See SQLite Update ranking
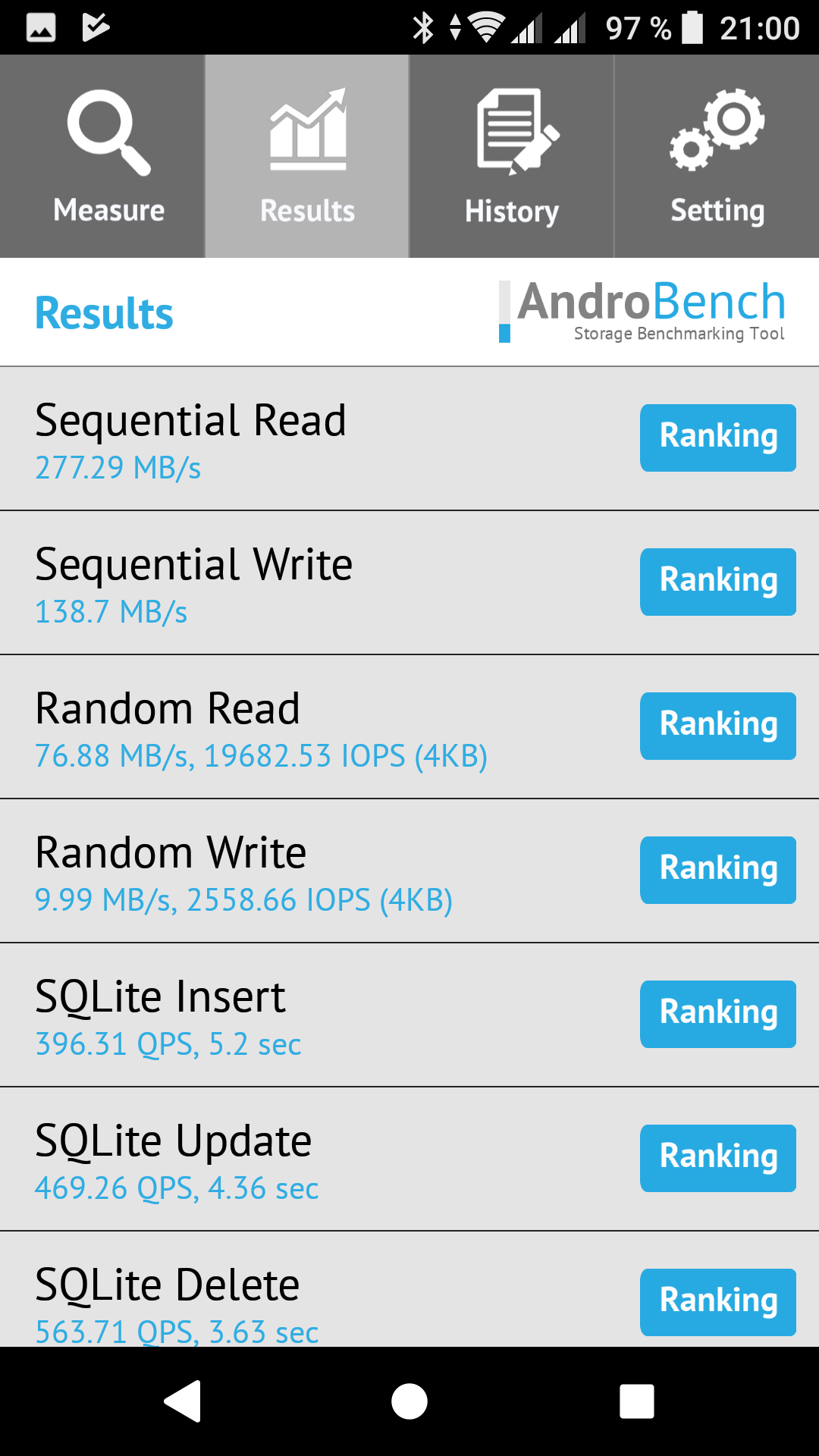This screenshot has height=1456, width=819. point(717,1158)
